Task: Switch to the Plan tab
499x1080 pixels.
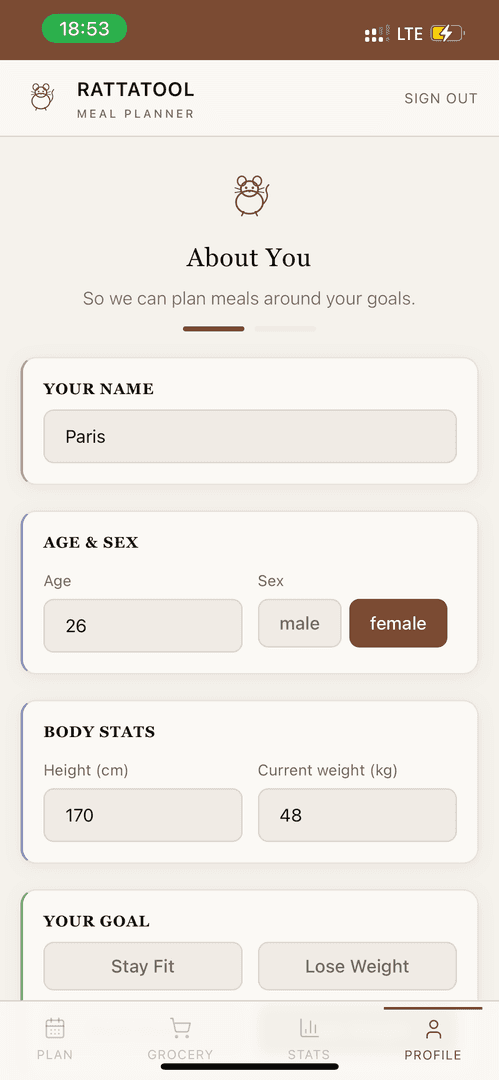Action: pyautogui.click(x=55, y=1039)
